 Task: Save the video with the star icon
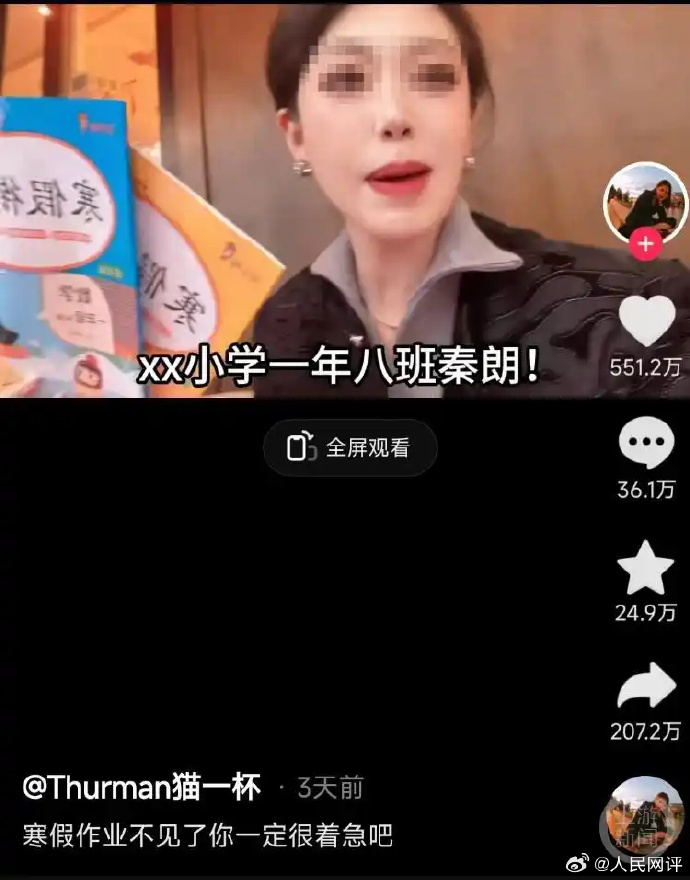(x=645, y=569)
